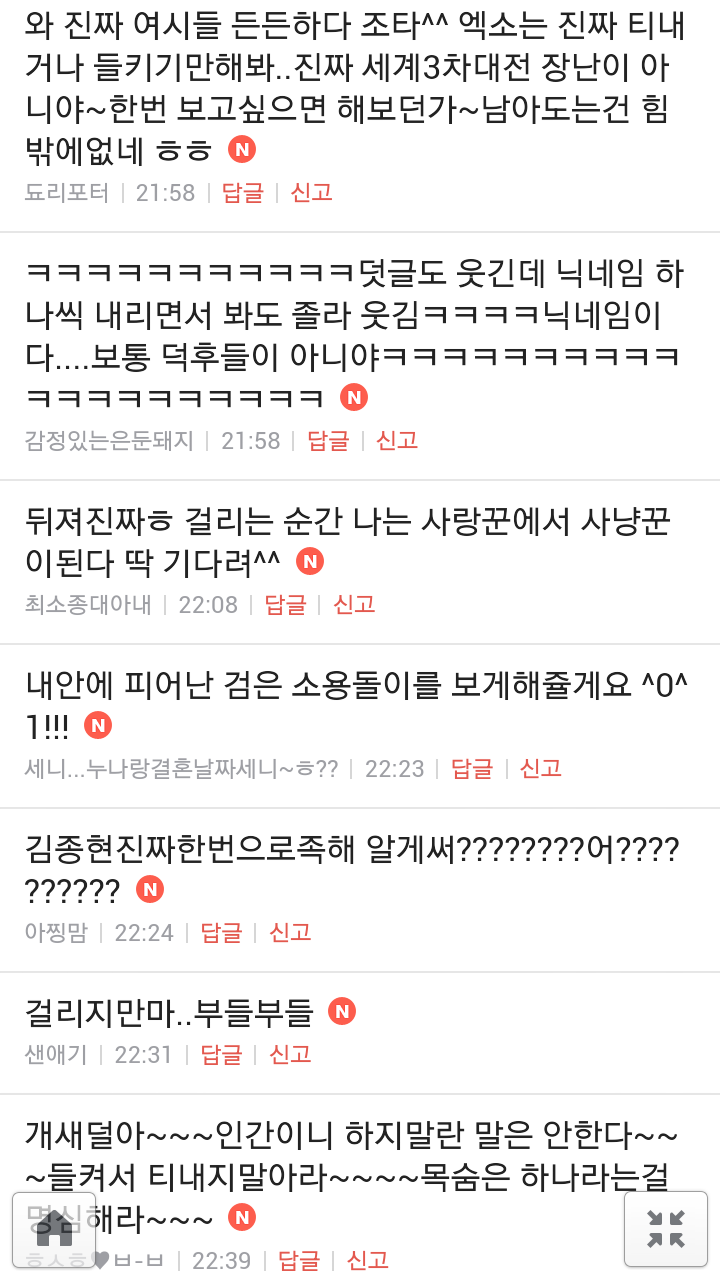Report 됴리포터's comment
720x1280 pixels.
[x=311, y=193]
